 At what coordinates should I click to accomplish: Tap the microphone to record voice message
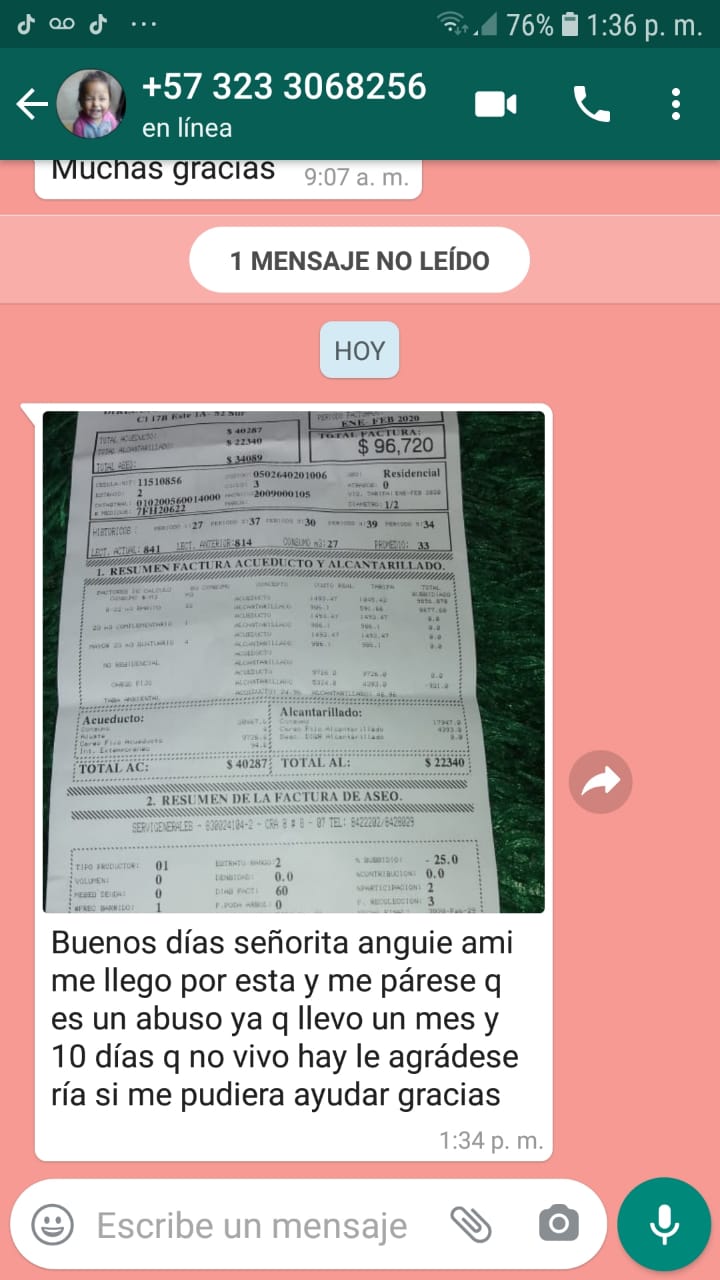coord(664,1224)
